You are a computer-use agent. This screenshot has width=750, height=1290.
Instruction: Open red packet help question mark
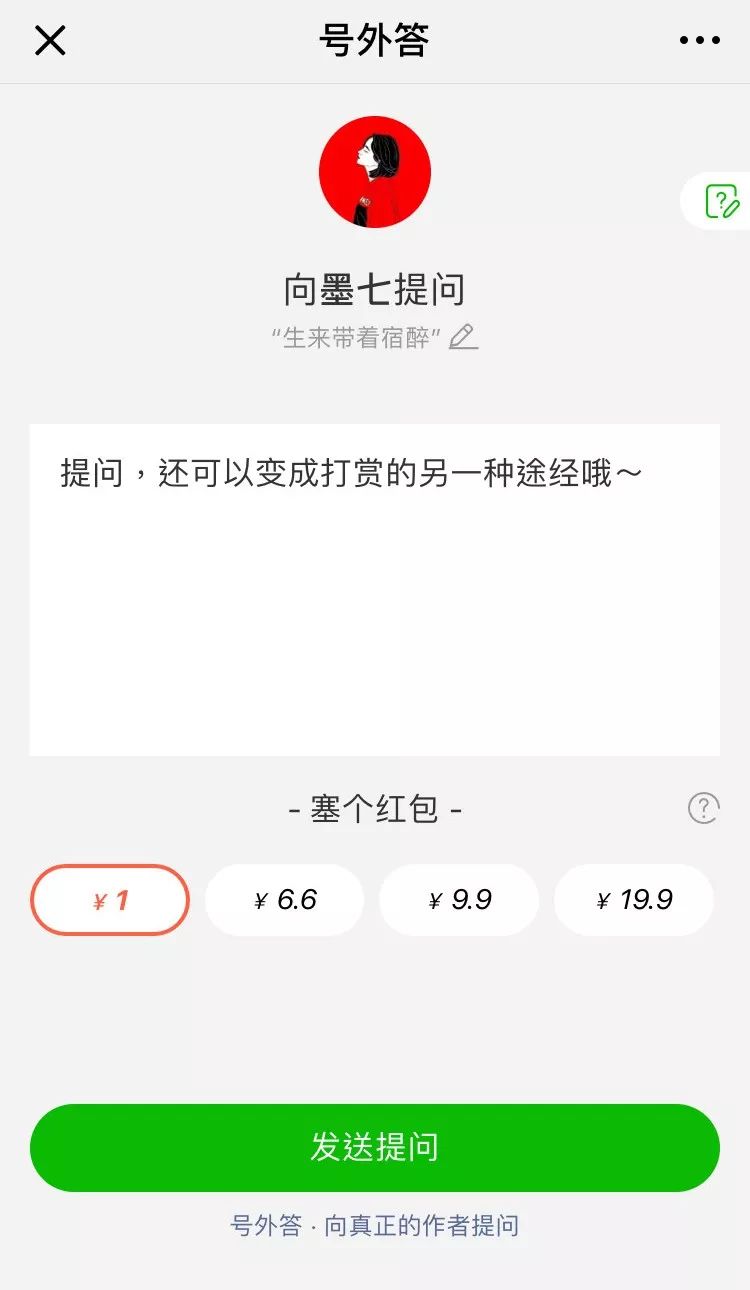pos(704,808)
